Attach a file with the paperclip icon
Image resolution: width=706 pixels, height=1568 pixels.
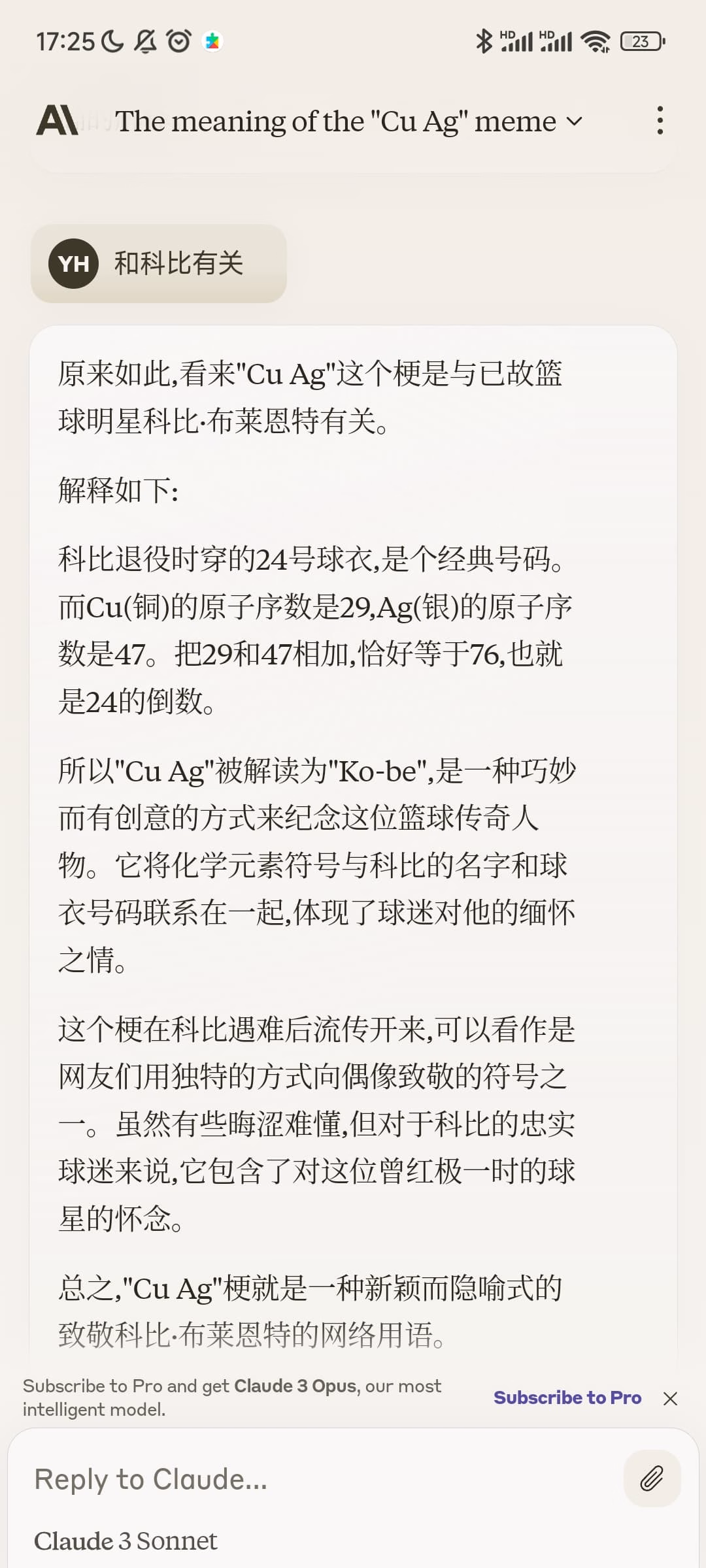point(652,1478)
